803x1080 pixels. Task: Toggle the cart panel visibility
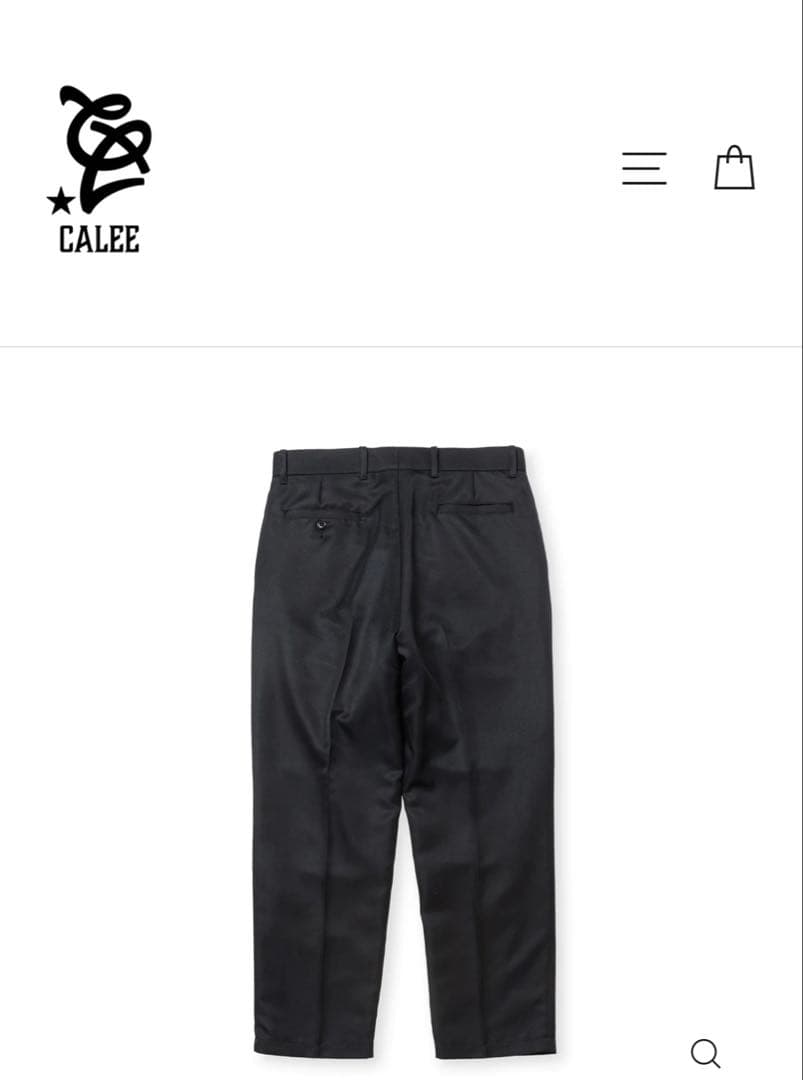tap(735, 167)
